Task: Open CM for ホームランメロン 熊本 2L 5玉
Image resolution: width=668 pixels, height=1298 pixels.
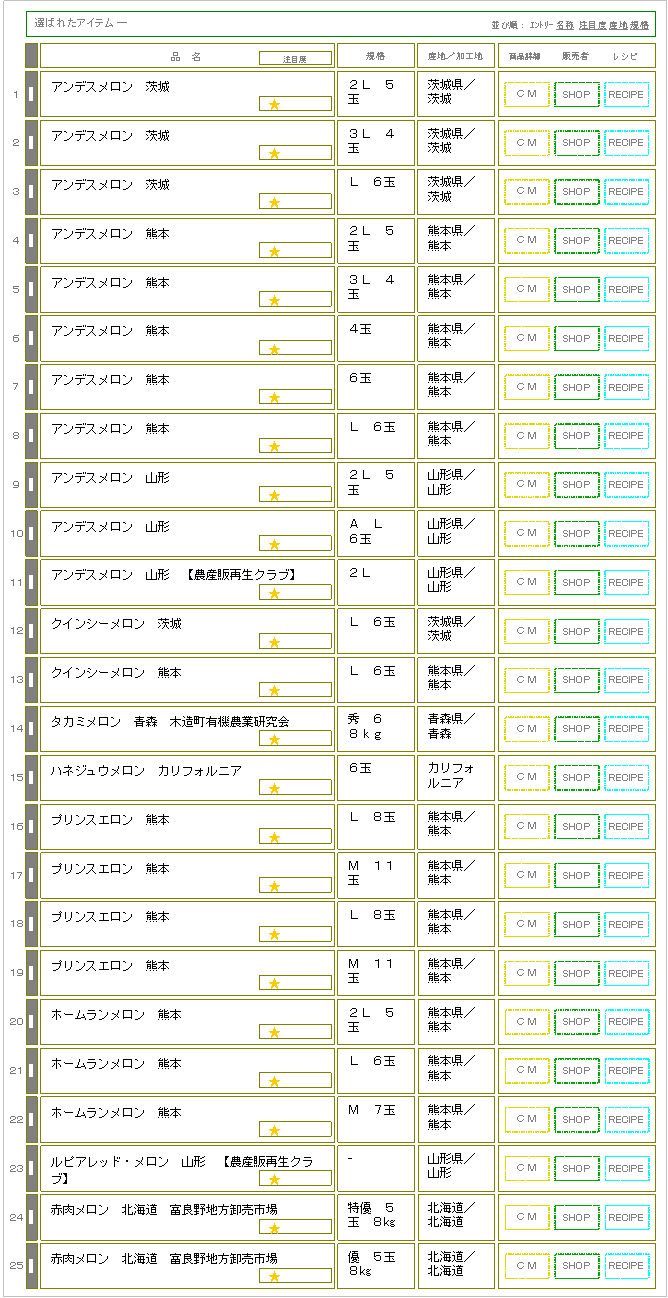Action: pyautogui.click(x=527, y=1022)
